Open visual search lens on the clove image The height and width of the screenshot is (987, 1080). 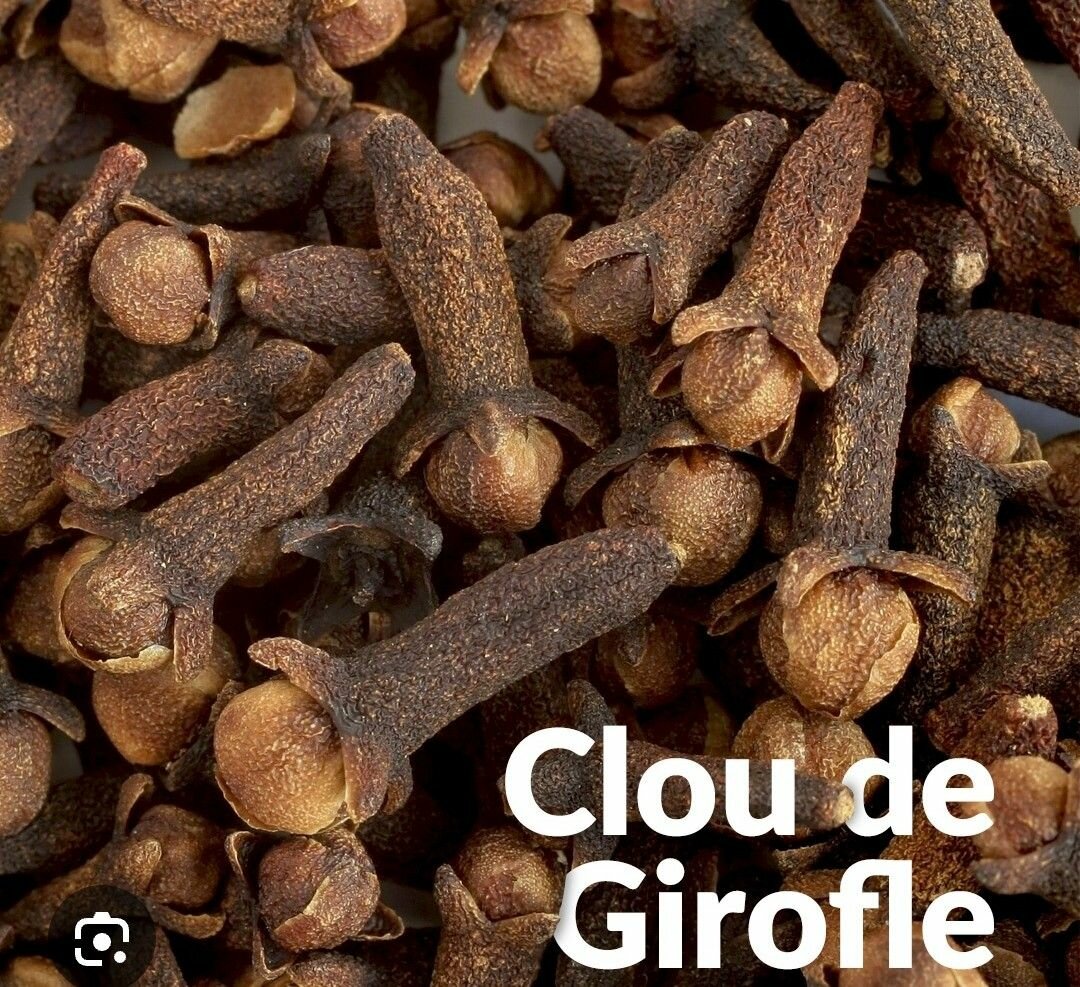102,938
